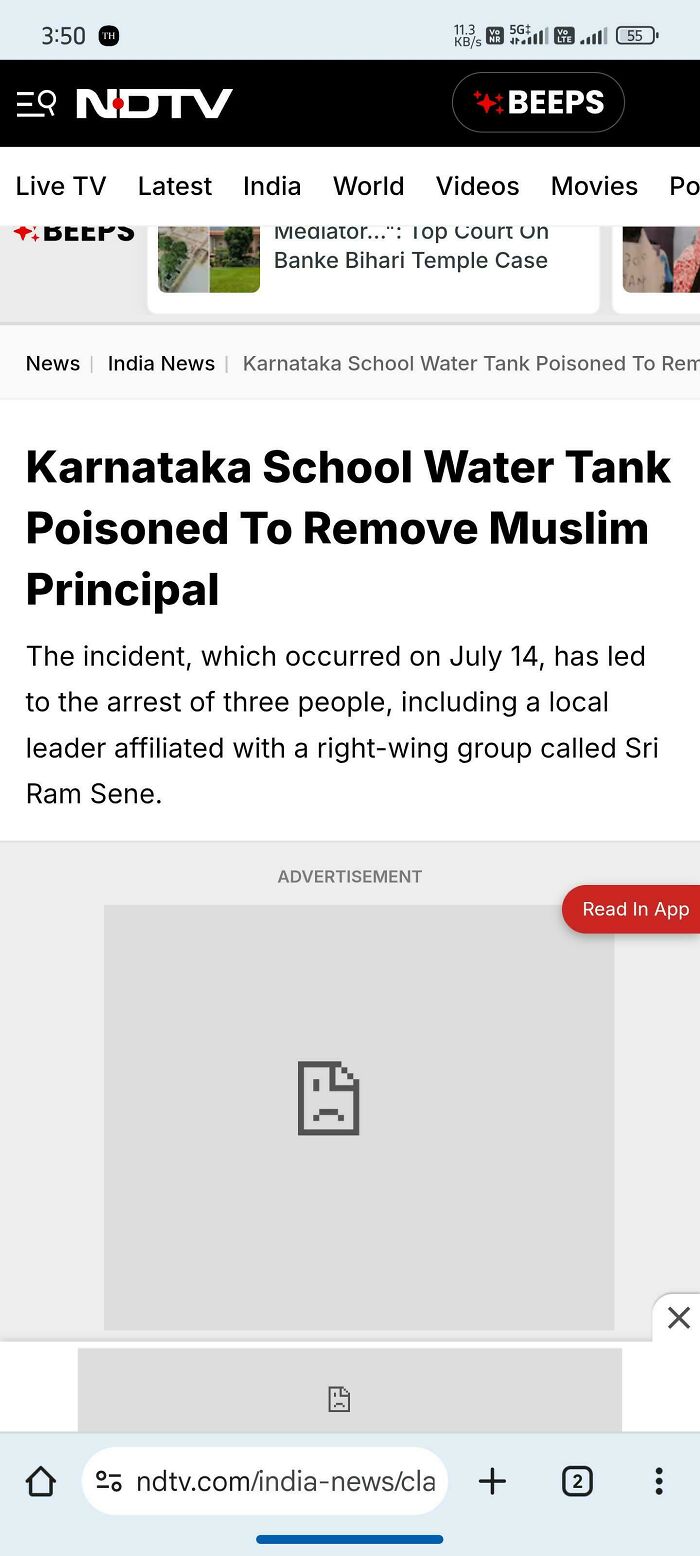Screen dimensions: 700x1556
Task: Edit the ndtv.com address bar
Action: point(285,1481)
